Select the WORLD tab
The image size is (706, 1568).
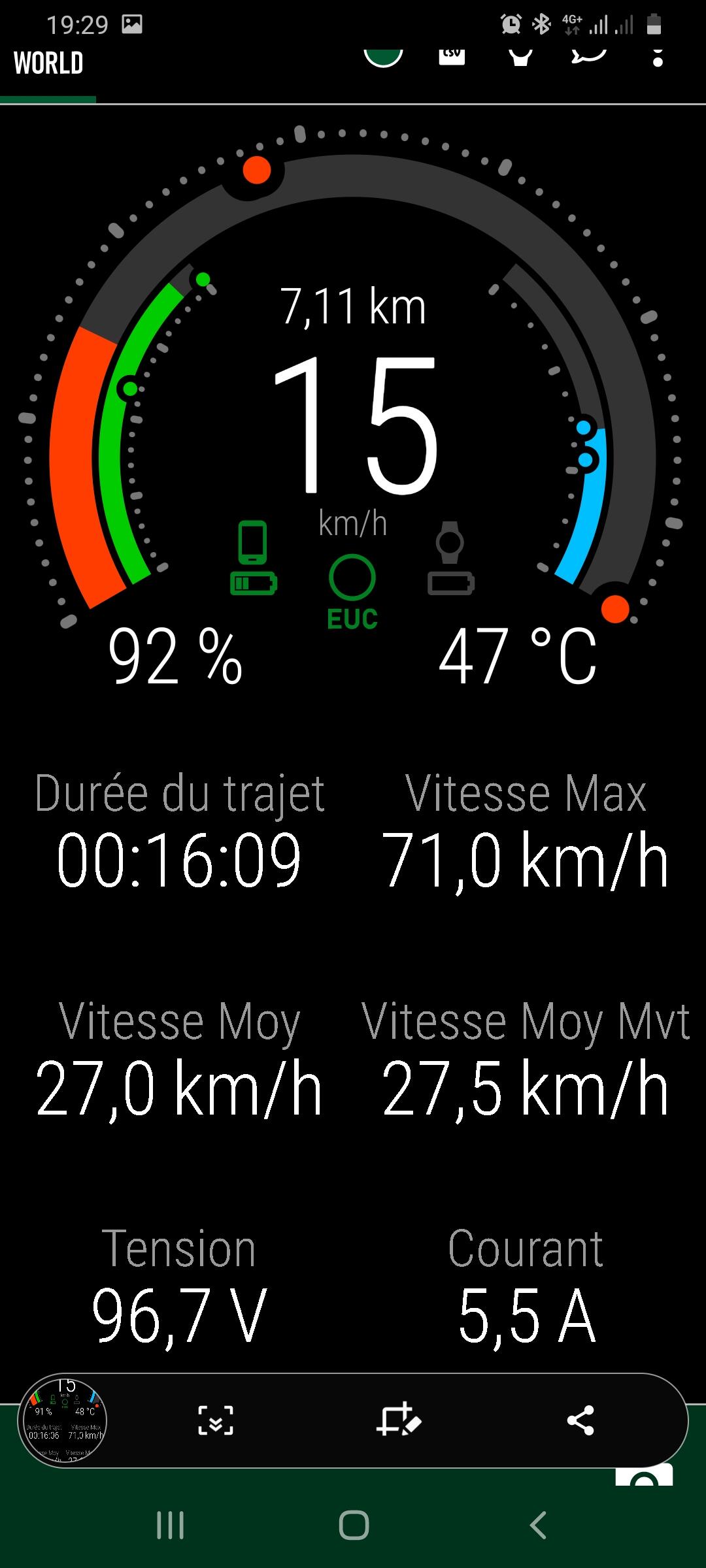48,63
